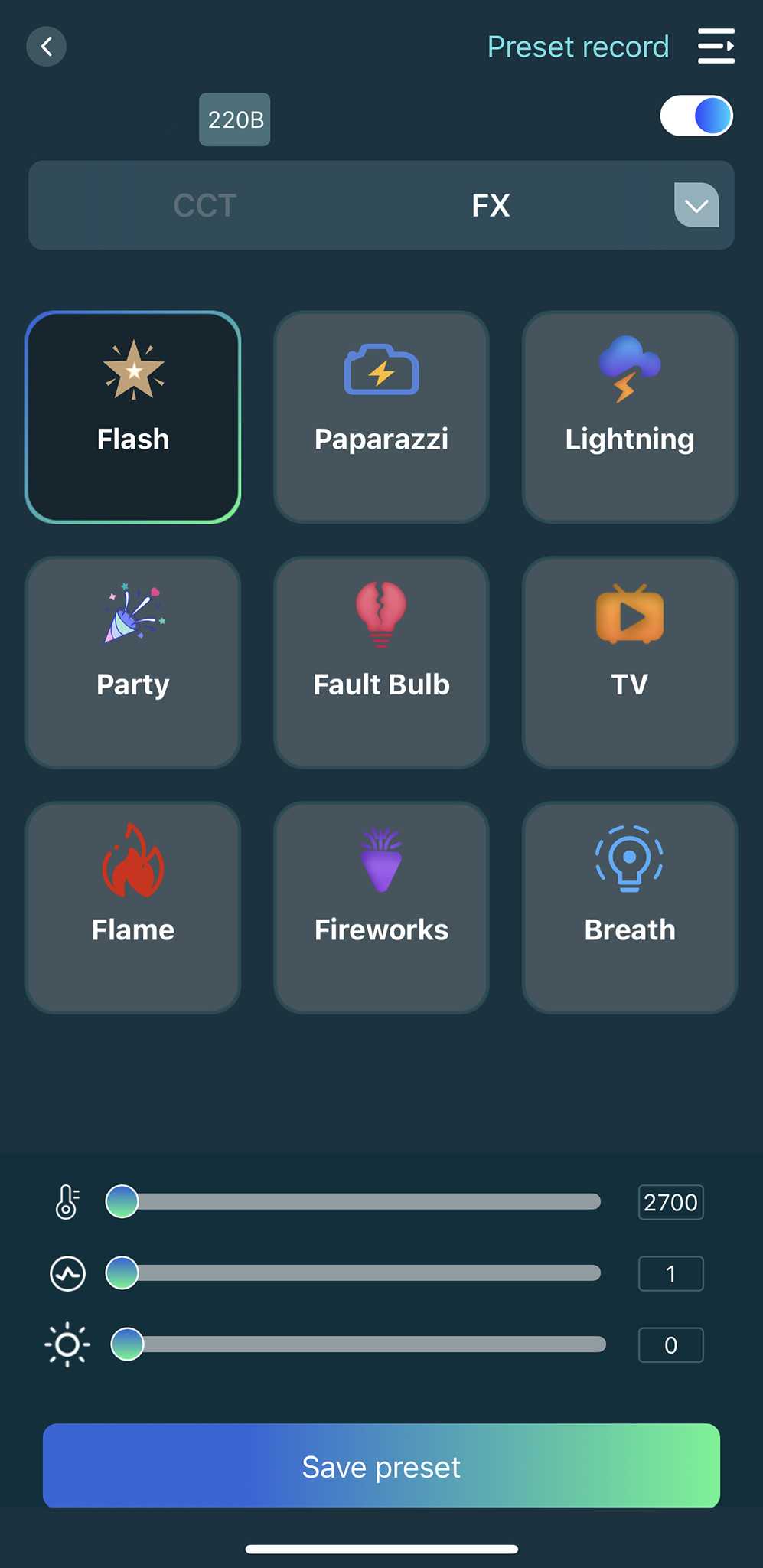Select the Fireworks effect

tap(381, 907)
